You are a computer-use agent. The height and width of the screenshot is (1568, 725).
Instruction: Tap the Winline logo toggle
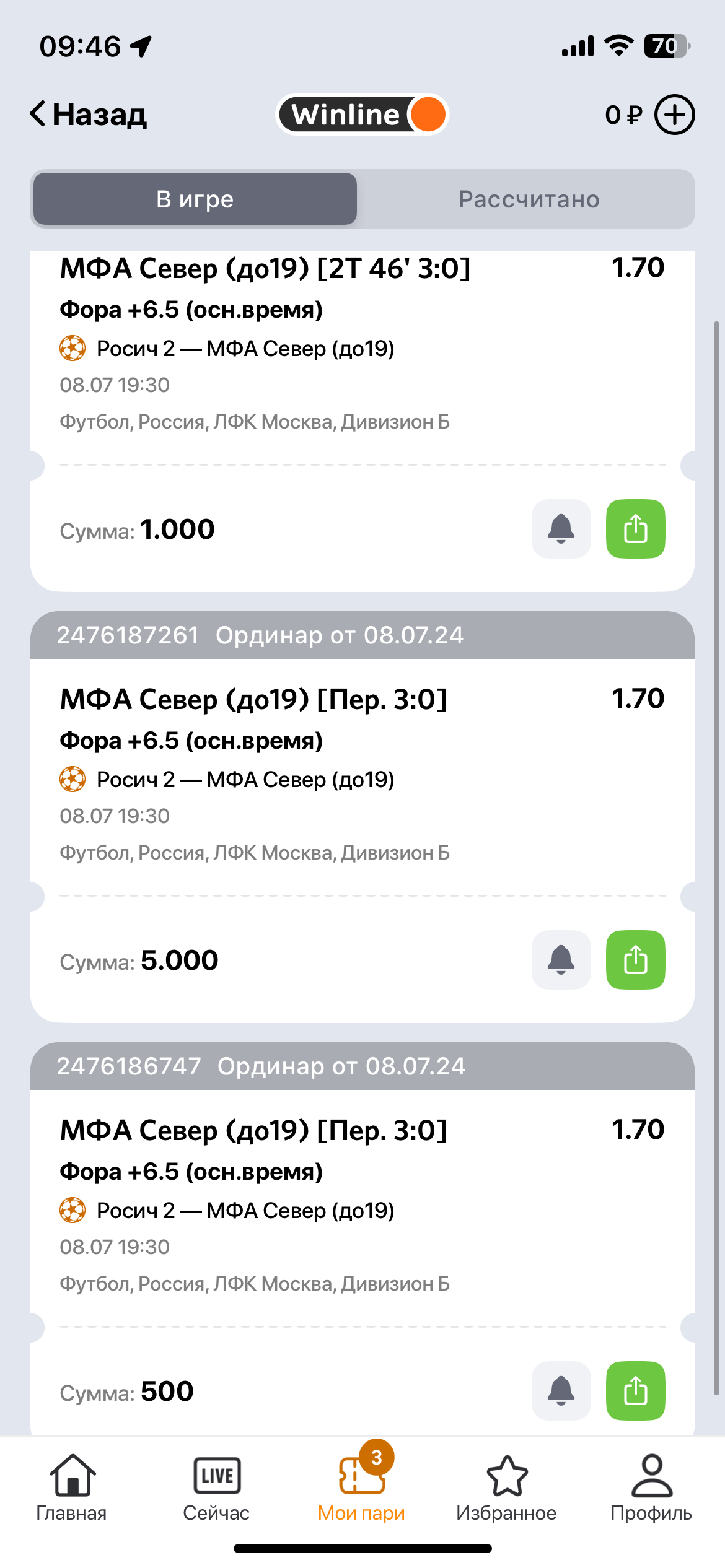point(362,115)
